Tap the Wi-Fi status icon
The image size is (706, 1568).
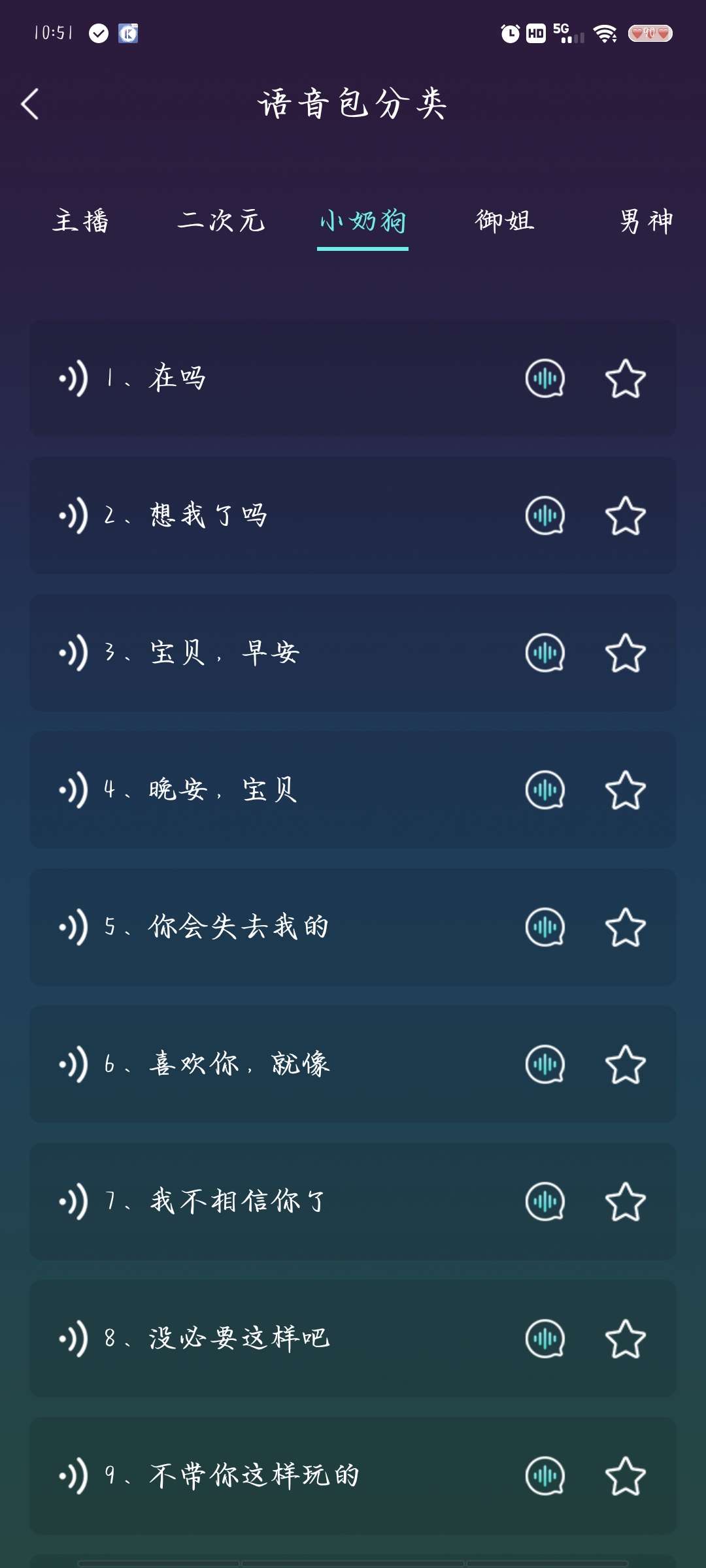coord(605,34)
